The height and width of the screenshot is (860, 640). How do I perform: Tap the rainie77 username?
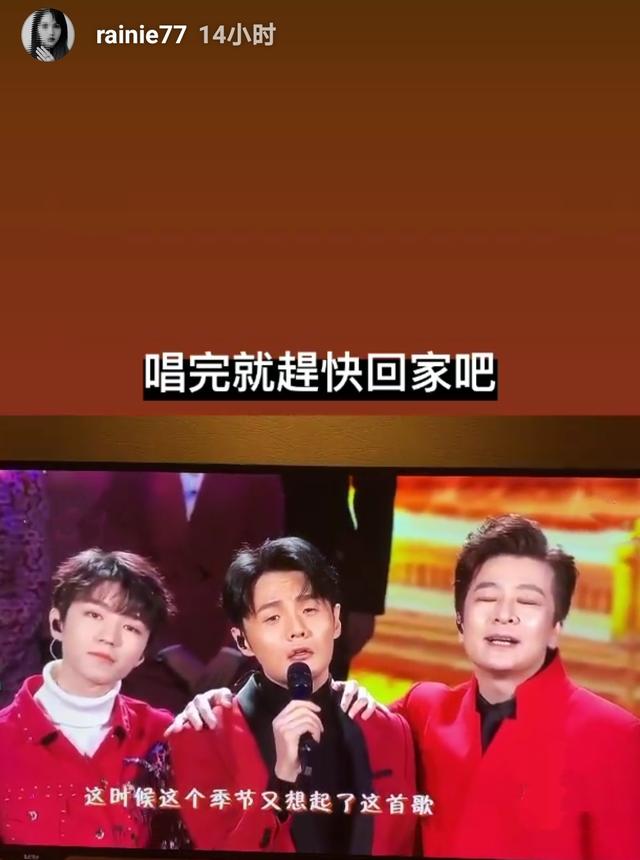[x=140, y=36]
